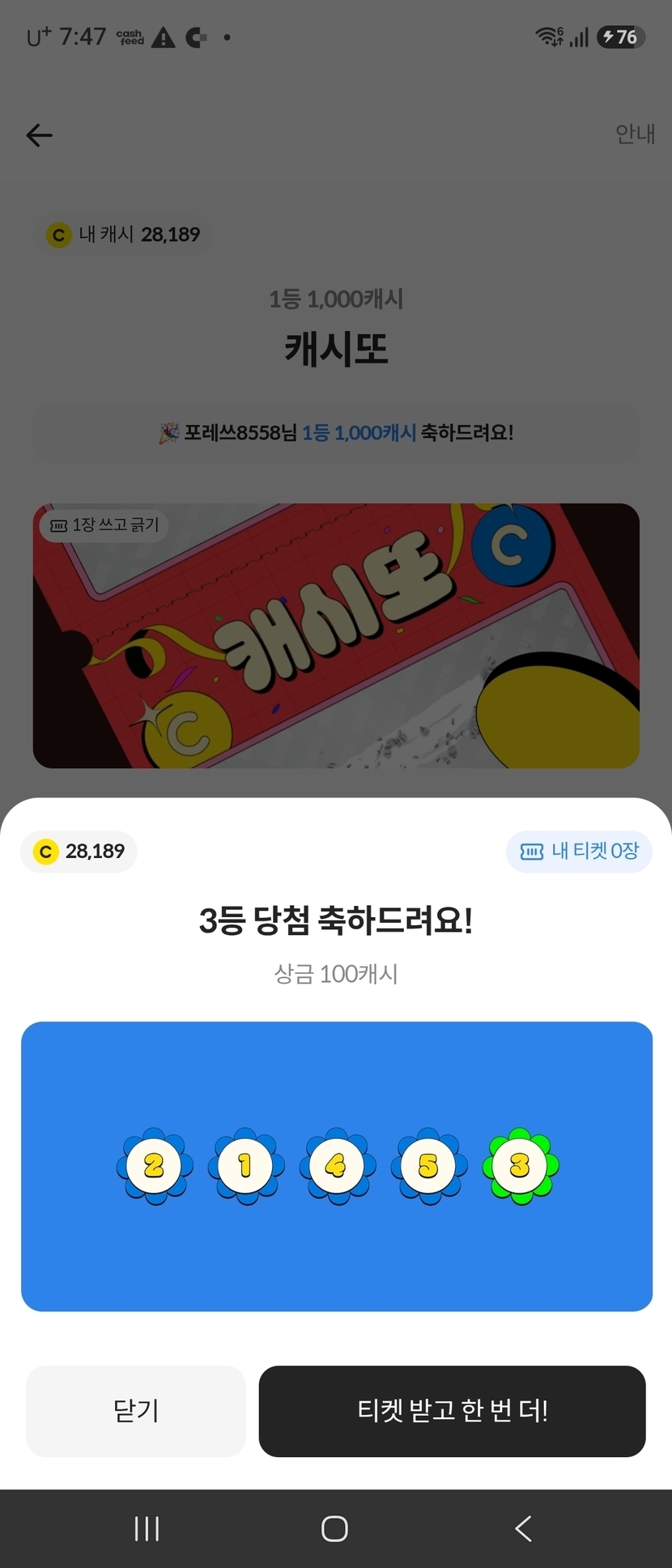Tap the 28,189 cash balance chip in sheet
The height and width of the screenshot is (1568, 672).
[79, 852]
